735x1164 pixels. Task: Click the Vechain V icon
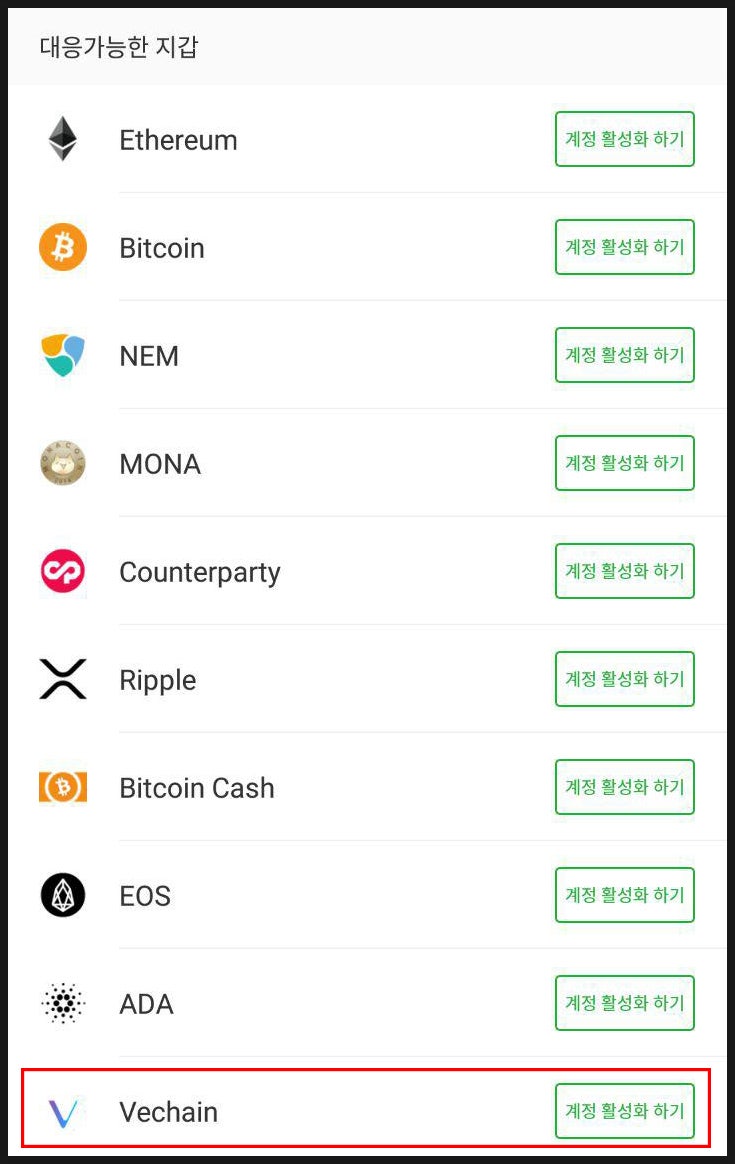coord(63,1111)
